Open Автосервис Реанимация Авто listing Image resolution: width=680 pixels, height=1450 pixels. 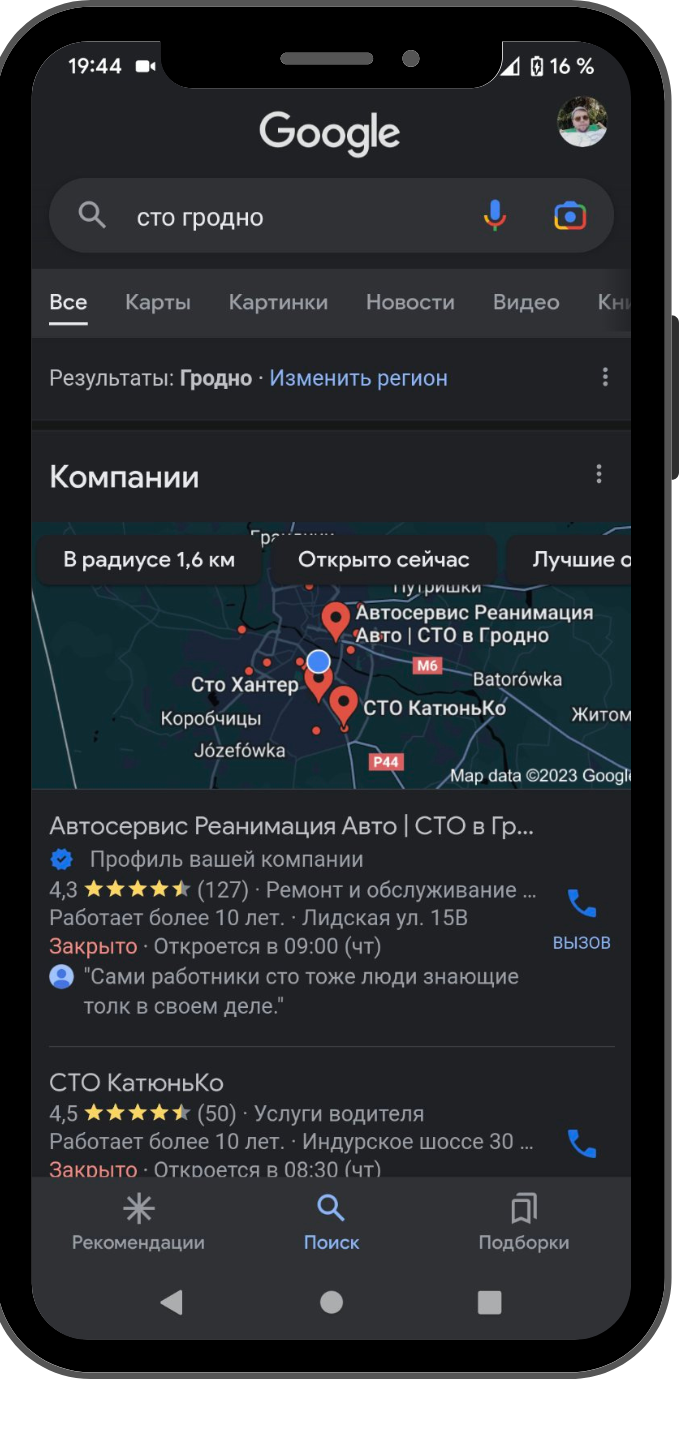[291, 826]
